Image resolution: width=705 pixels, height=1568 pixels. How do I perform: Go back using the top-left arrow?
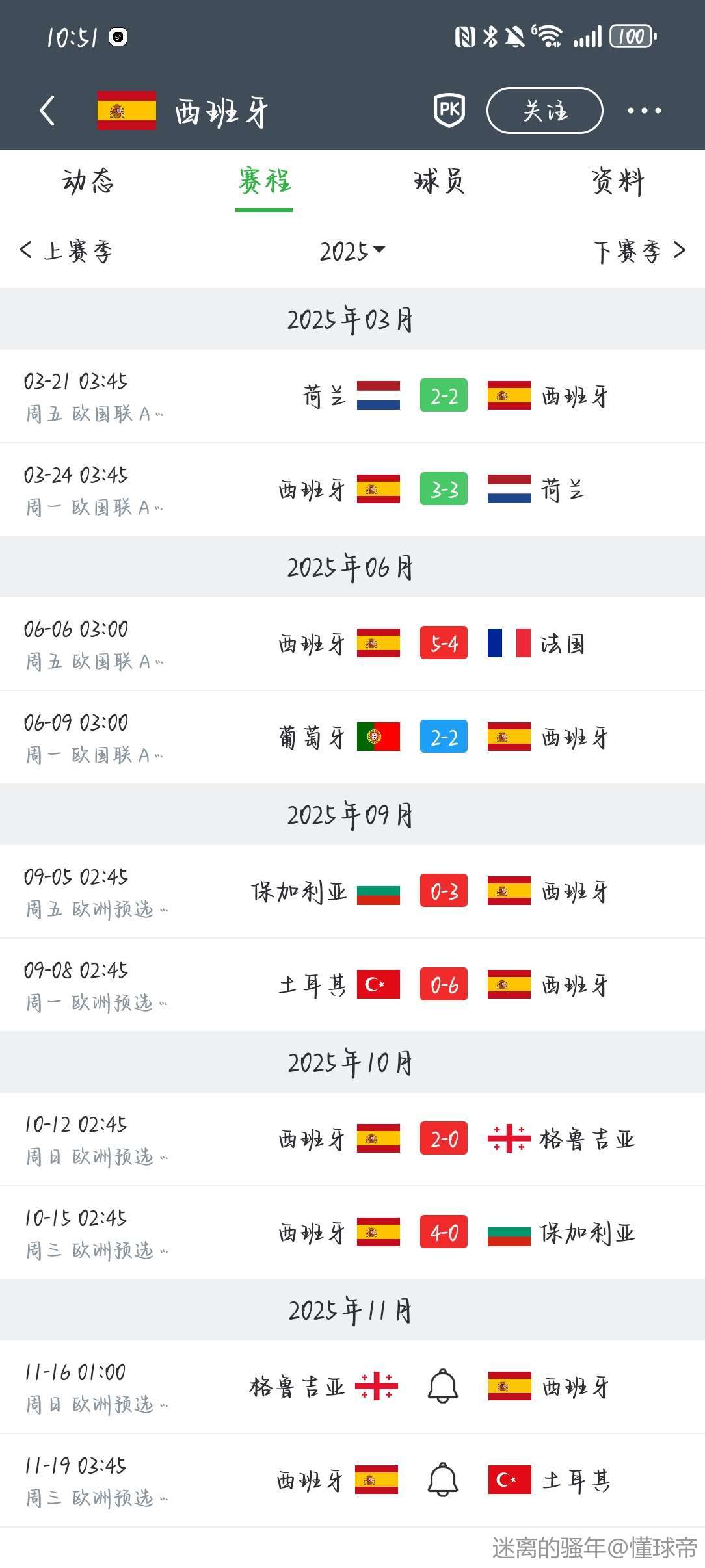(47, 111)
